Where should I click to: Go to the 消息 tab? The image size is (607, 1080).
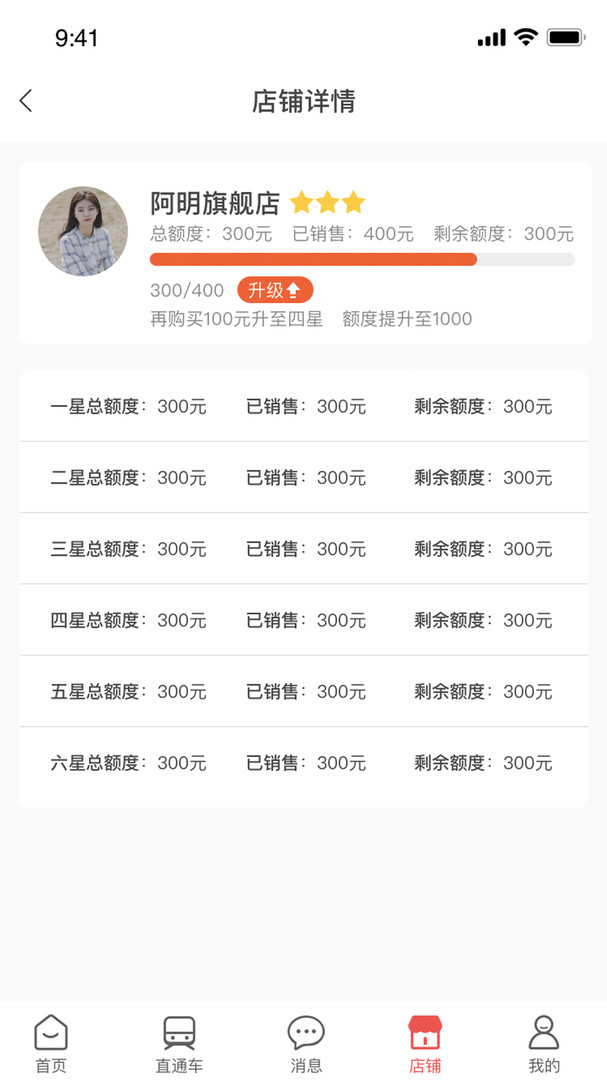[306, 1043]
